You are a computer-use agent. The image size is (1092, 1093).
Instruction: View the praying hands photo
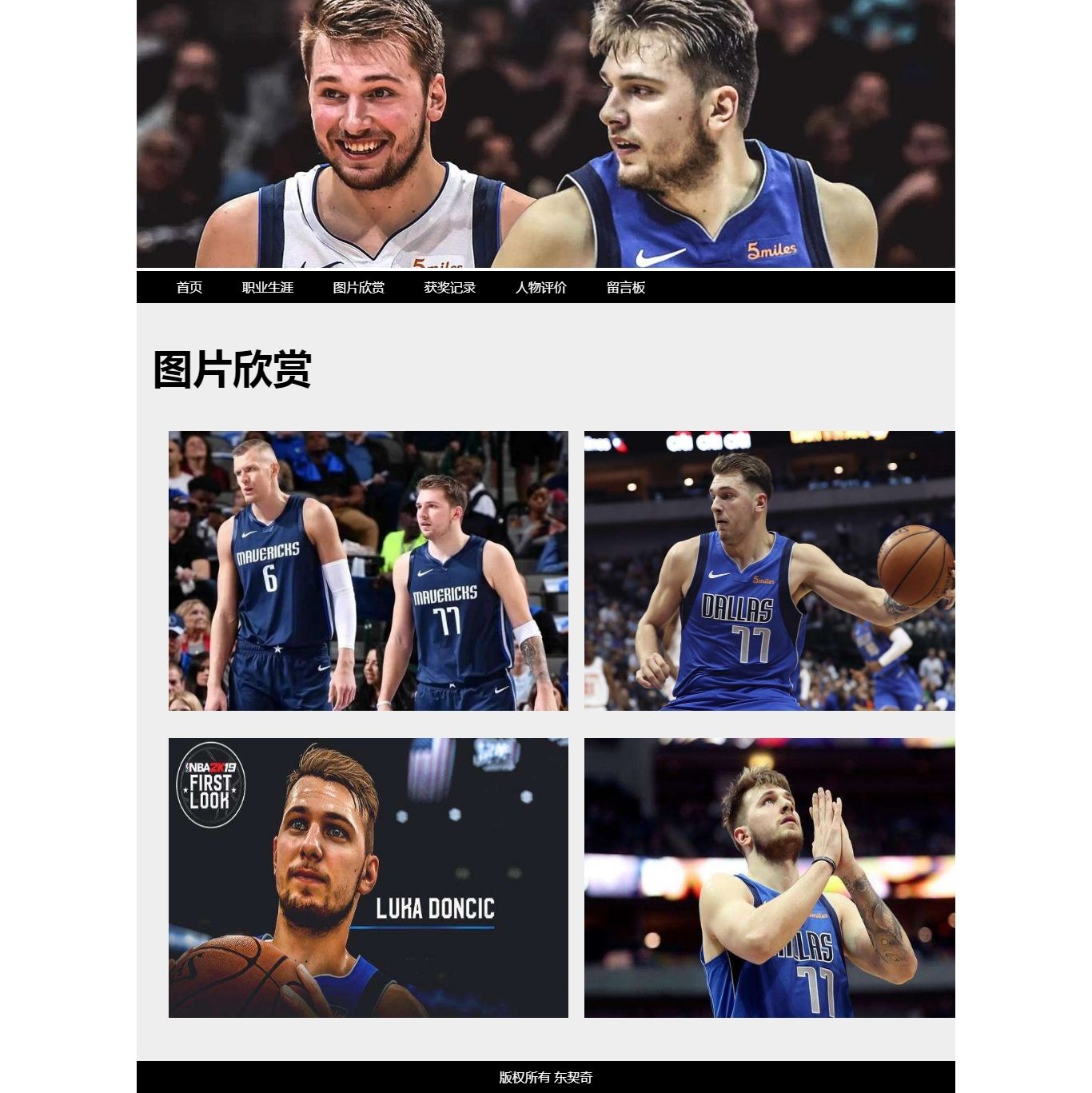769,878
